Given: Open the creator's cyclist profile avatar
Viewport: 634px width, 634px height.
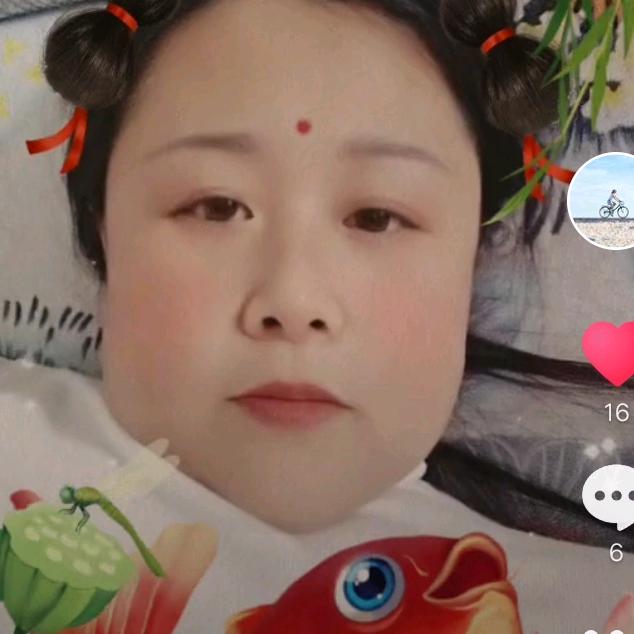Looking at the screenshot, I should pyautogui.click(x=601, y=201).
